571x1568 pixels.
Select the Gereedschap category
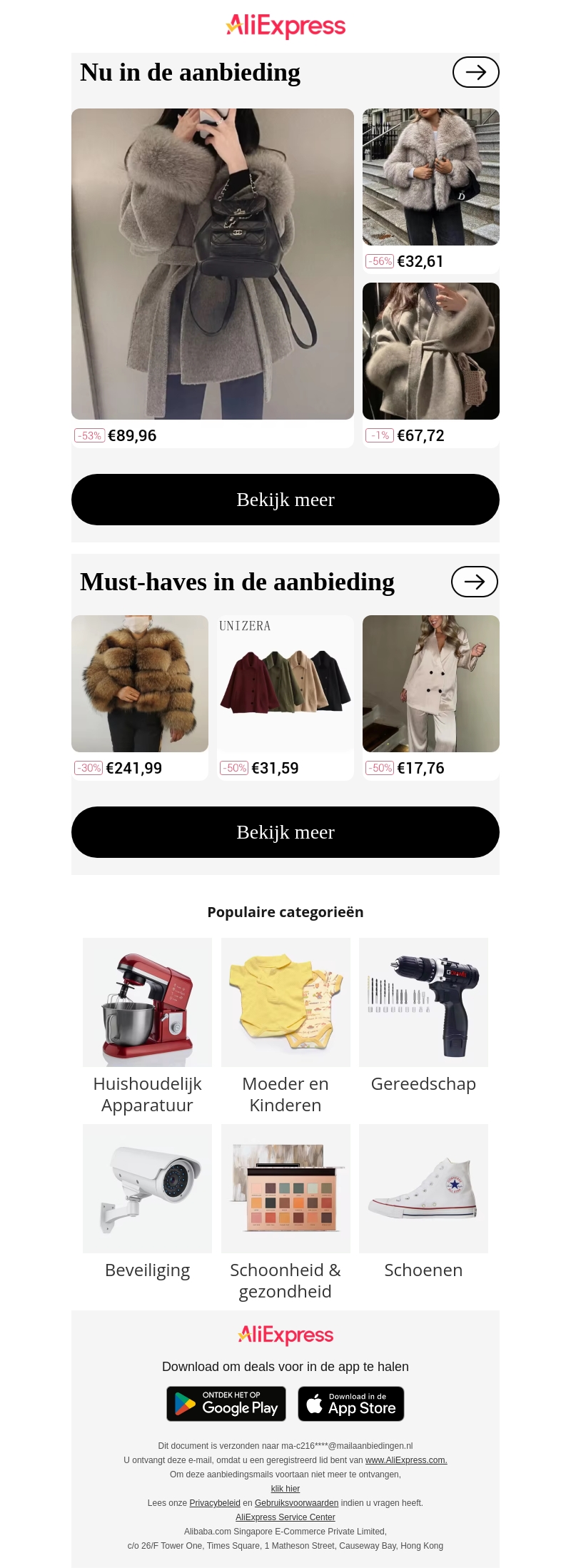point(423,1003)
